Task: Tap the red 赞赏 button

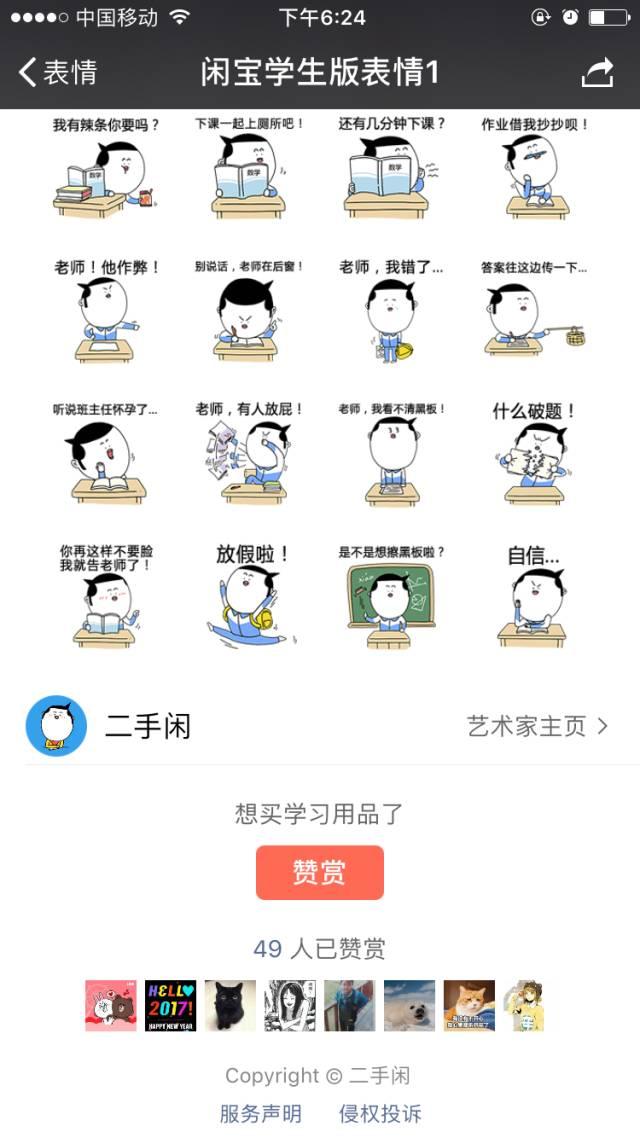Action: click(319, 872)
